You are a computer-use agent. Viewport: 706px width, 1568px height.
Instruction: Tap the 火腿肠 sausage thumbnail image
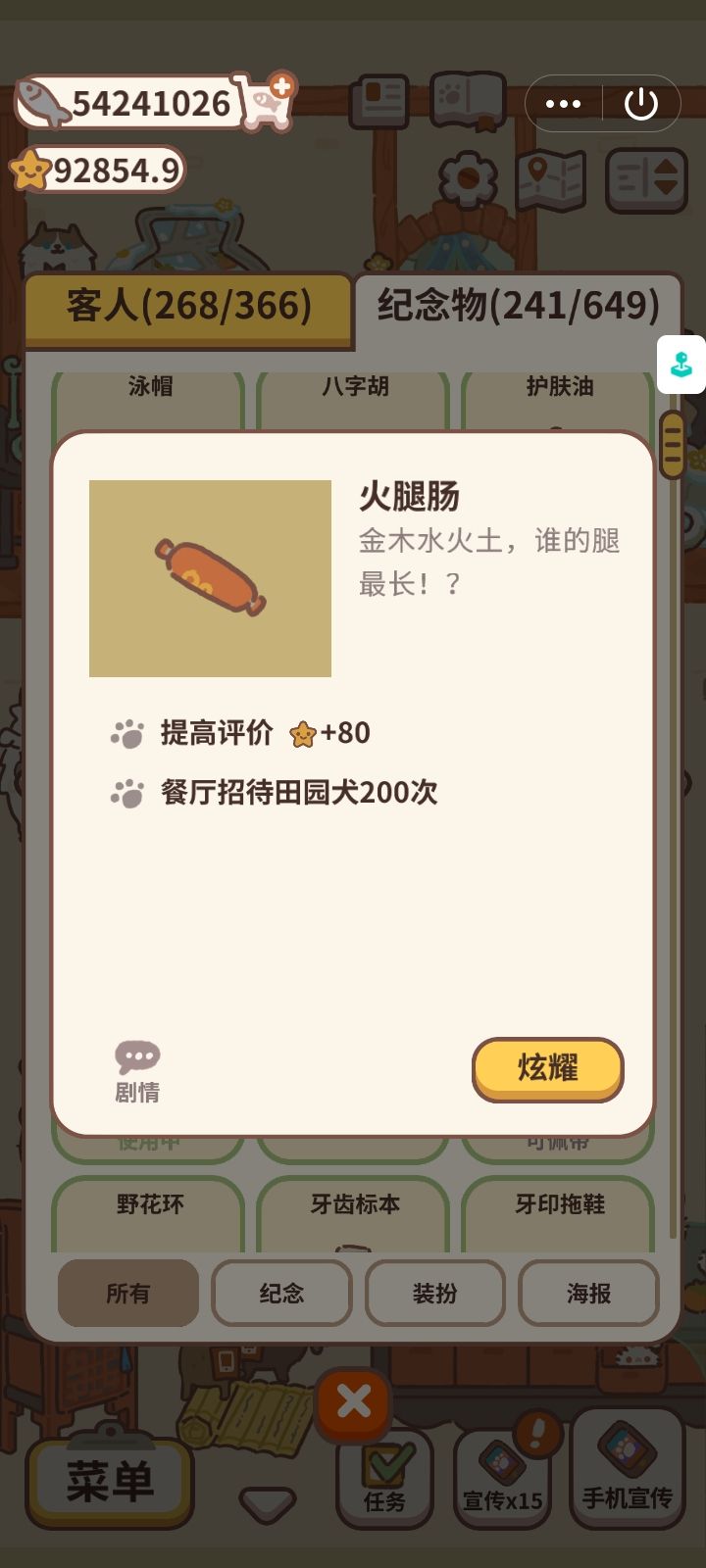tap(210, 577)
